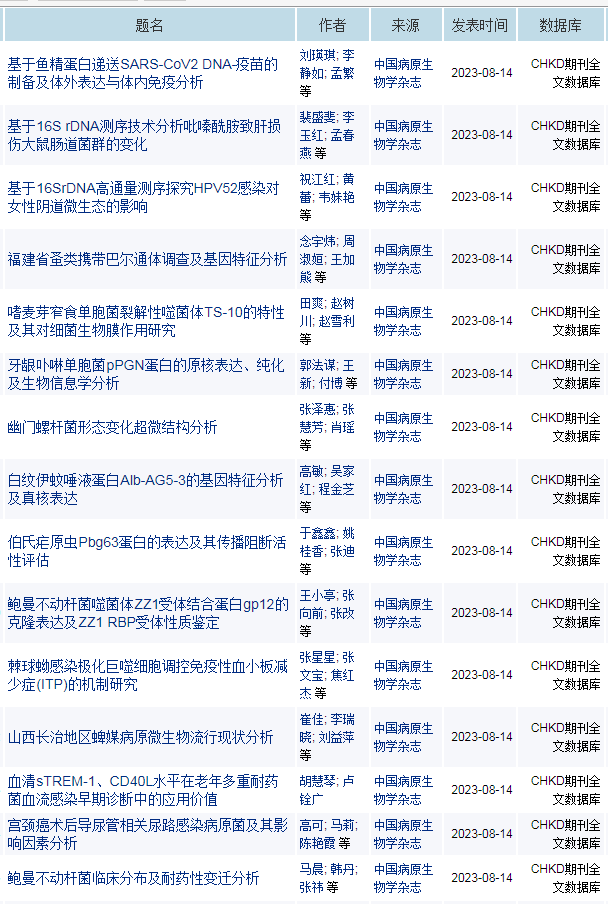Open 福建省蚤类携带巴尔通体调查 article
This screenshot has height=904, width=608.
(147, 259)
